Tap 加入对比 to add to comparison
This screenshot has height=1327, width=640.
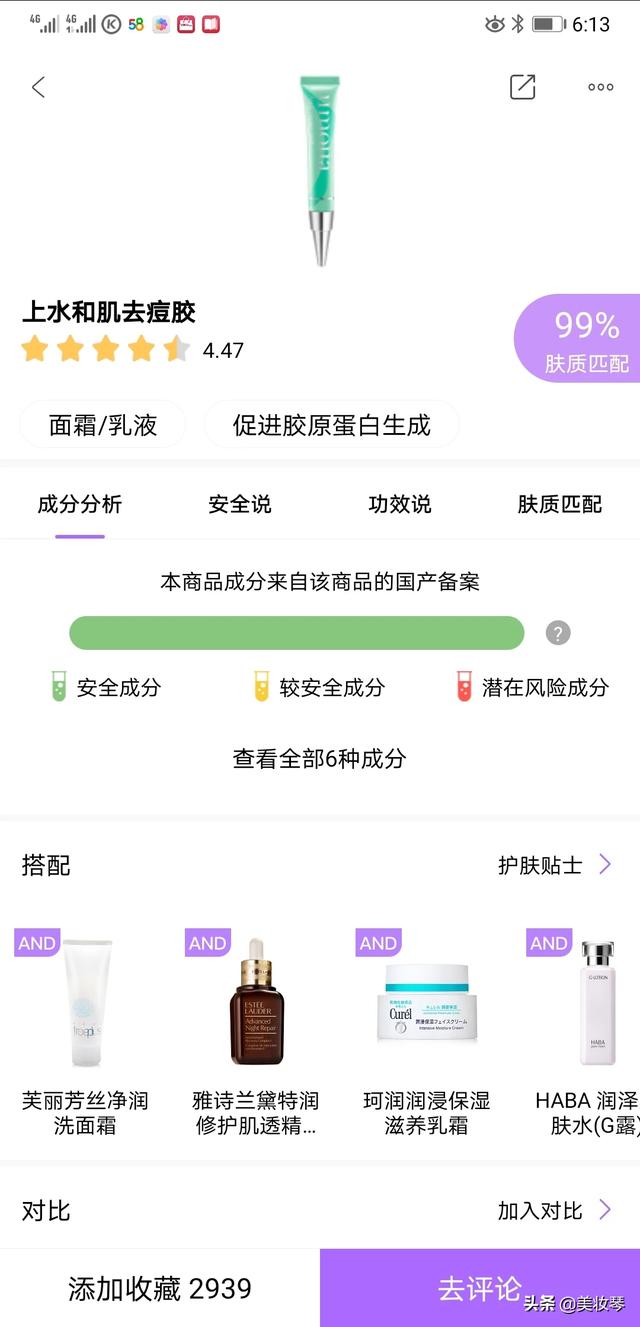tap(555, 1211)
